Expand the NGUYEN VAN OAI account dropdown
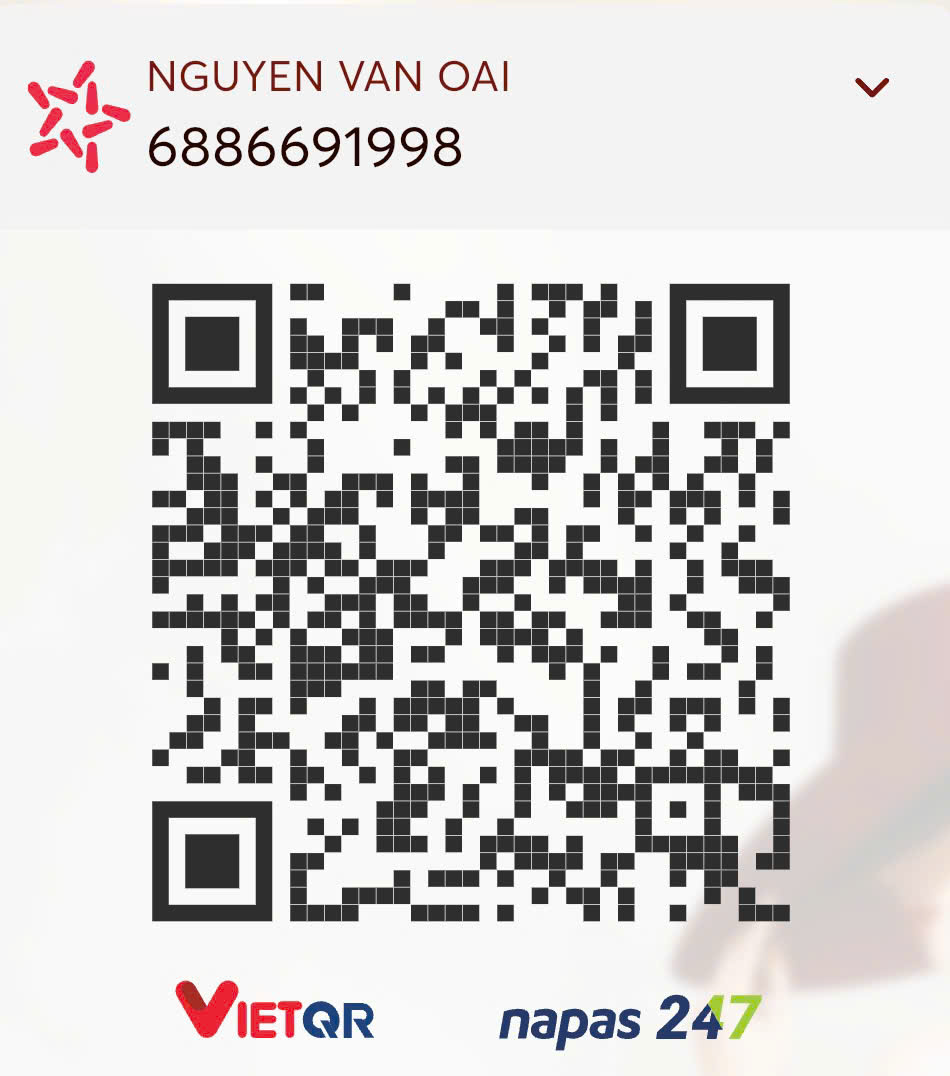 tap(872, 88)
